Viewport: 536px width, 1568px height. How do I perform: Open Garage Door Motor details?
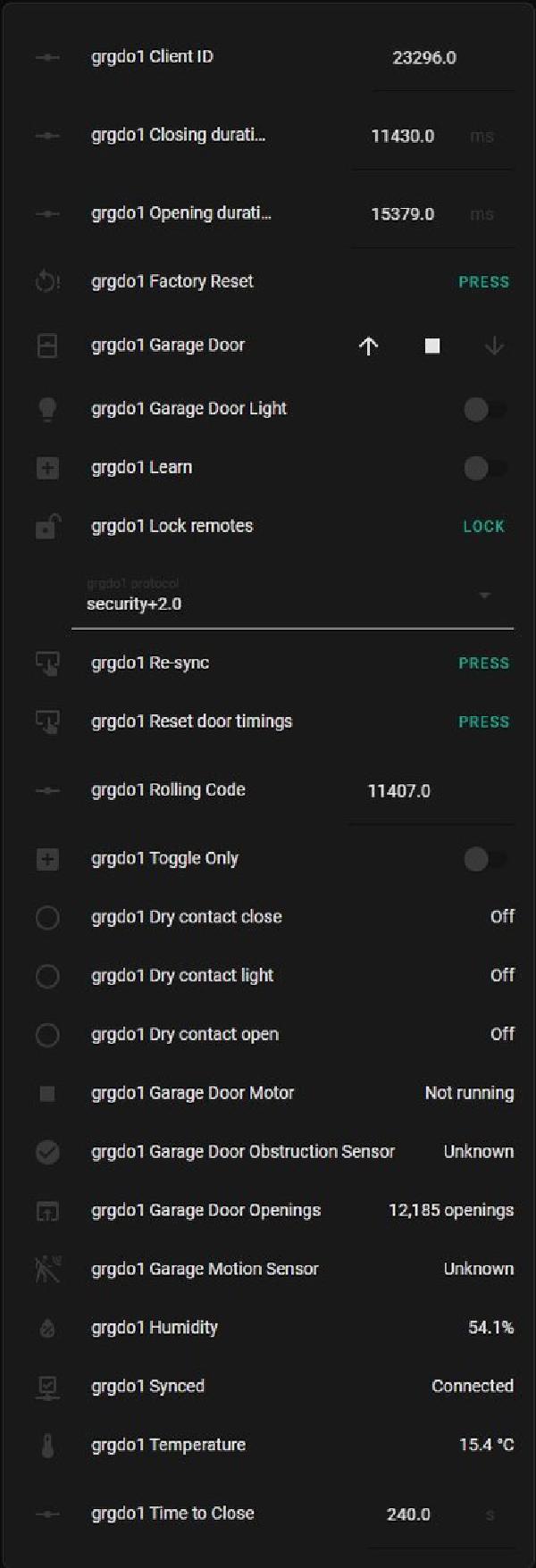(x=192, y=1093)
